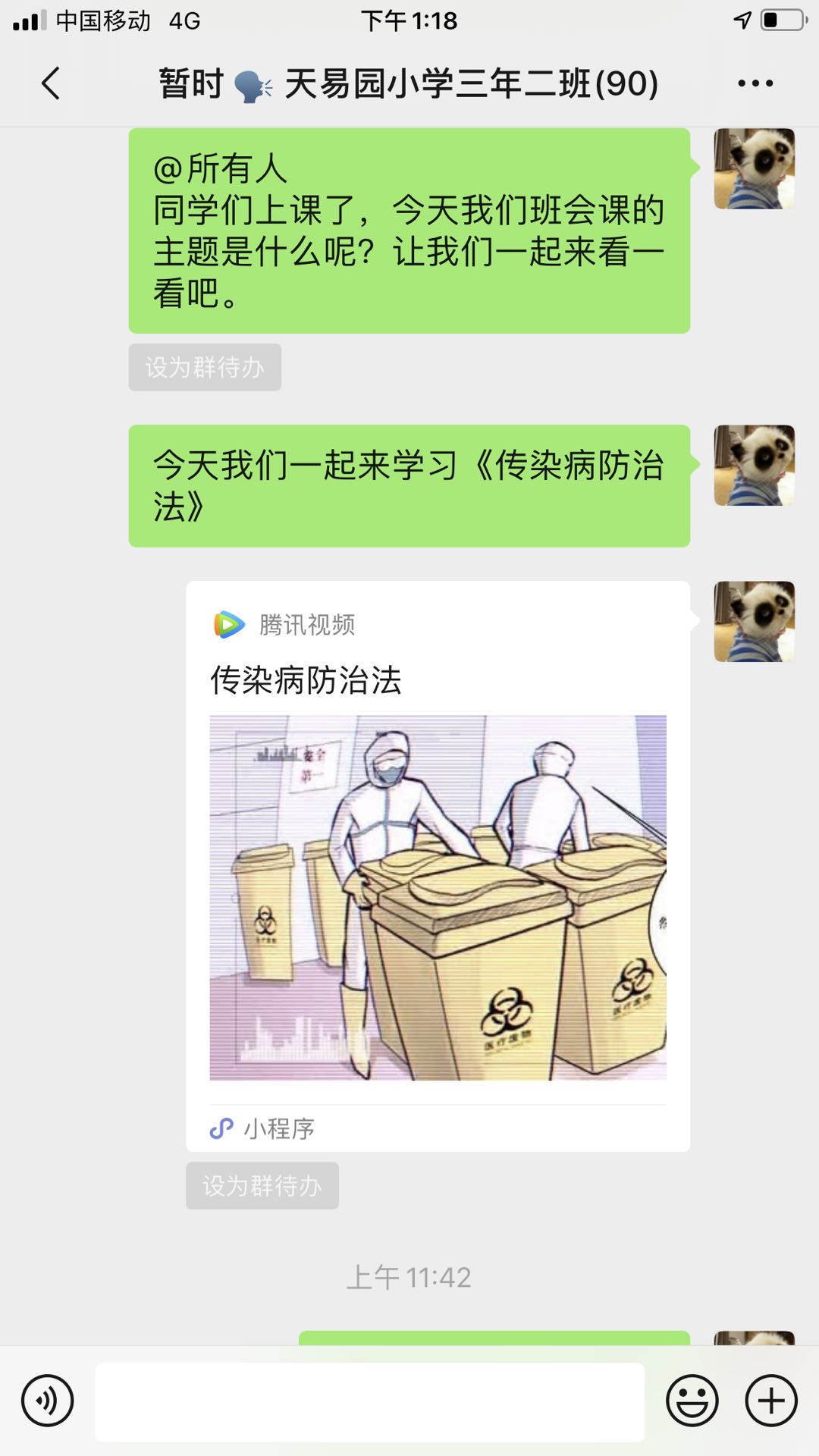Open the group chat options menu
This screenshot has height=1456, width=819.
(755, 83)
